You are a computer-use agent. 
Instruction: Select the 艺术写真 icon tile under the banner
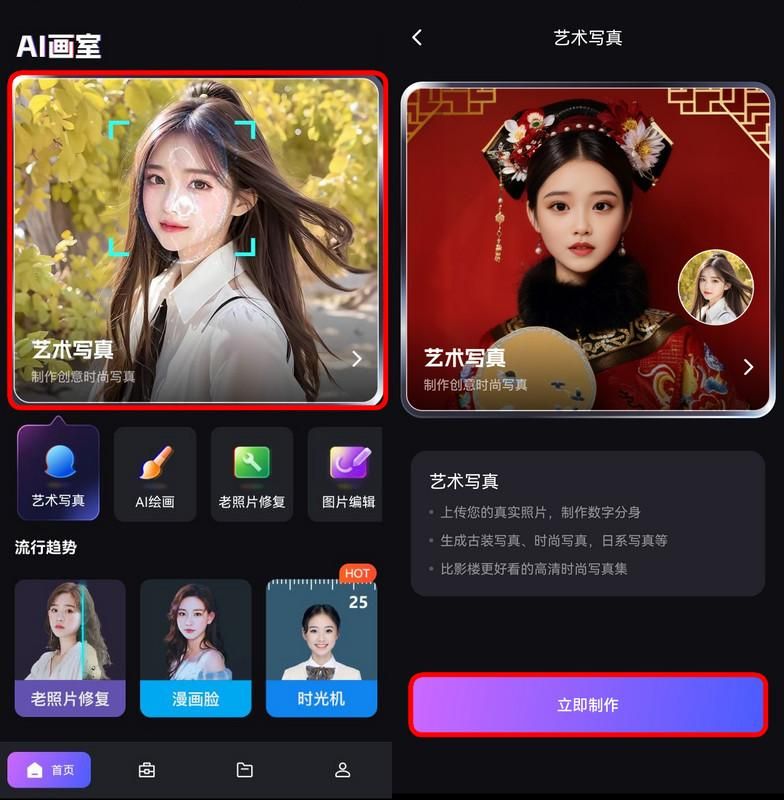(58, 474)
